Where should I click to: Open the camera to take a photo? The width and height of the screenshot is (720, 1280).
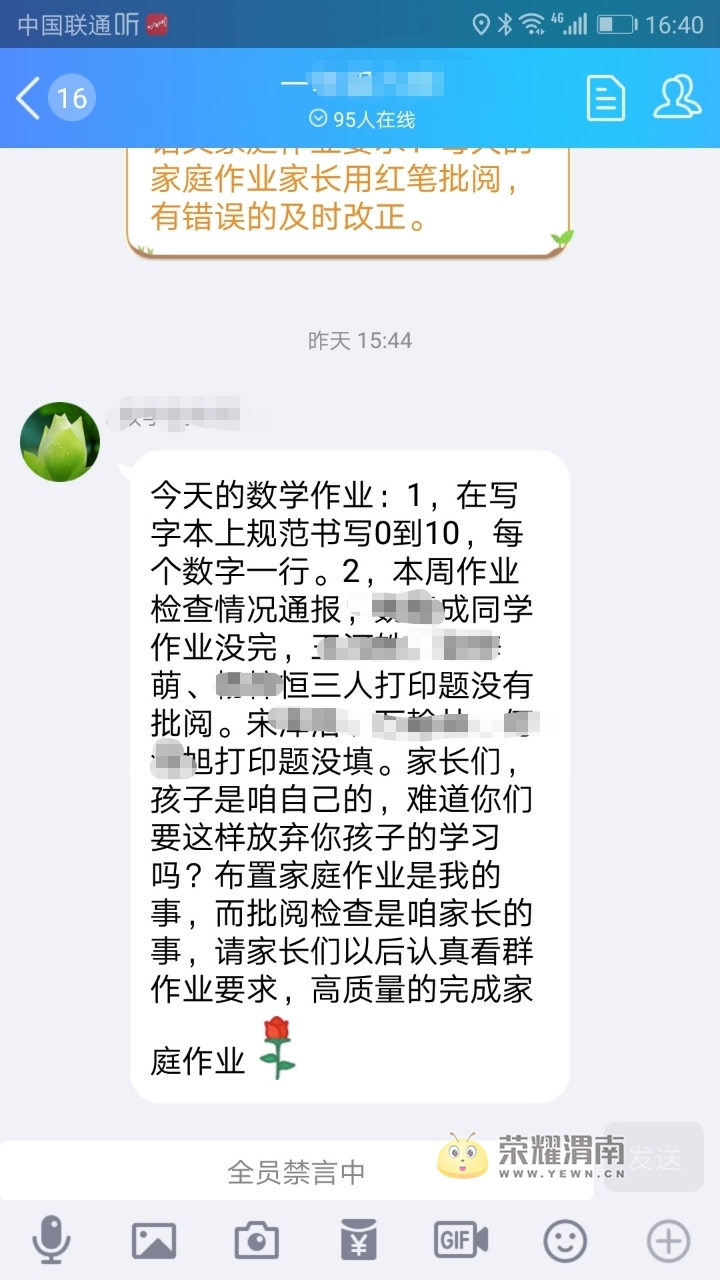[x=257, y=1241]
